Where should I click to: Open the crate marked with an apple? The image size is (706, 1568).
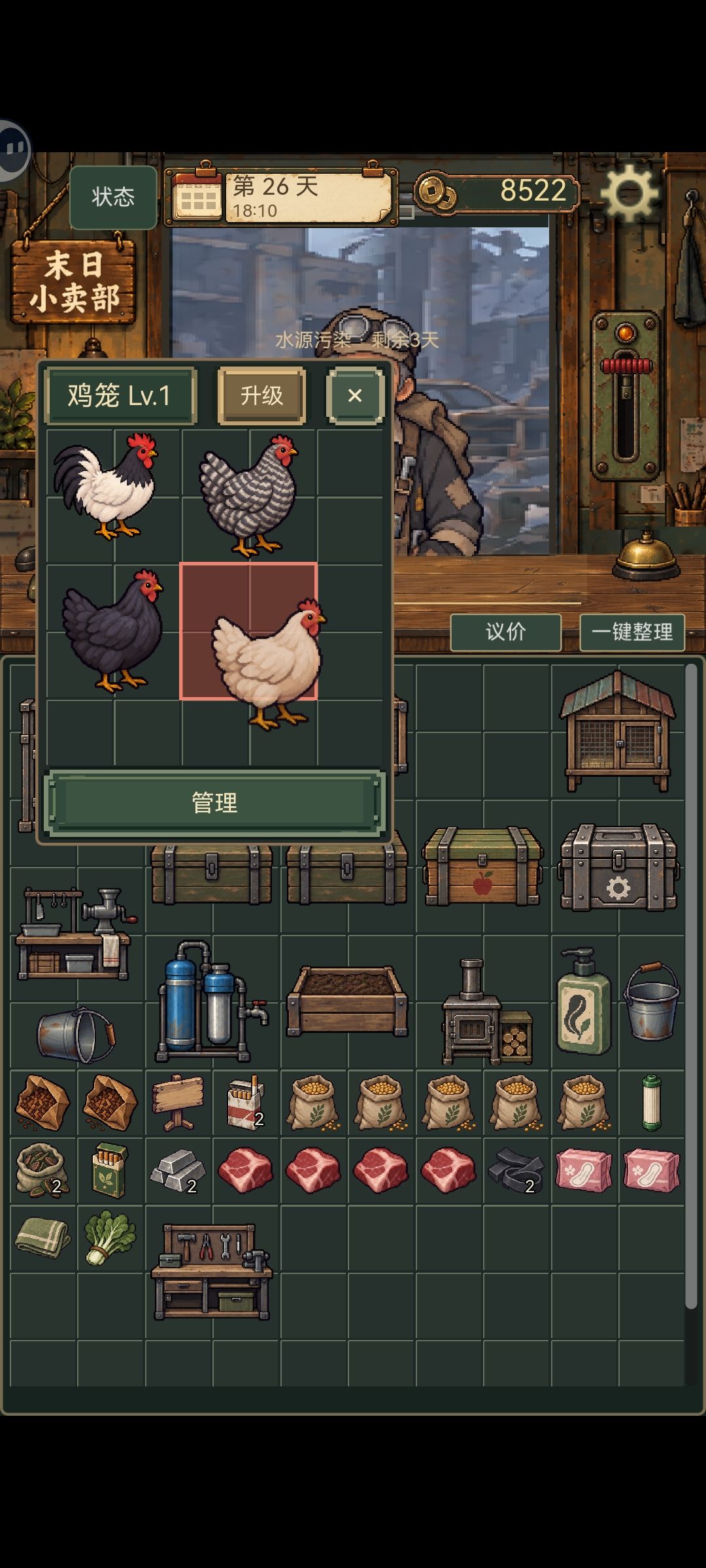point(482,866)
